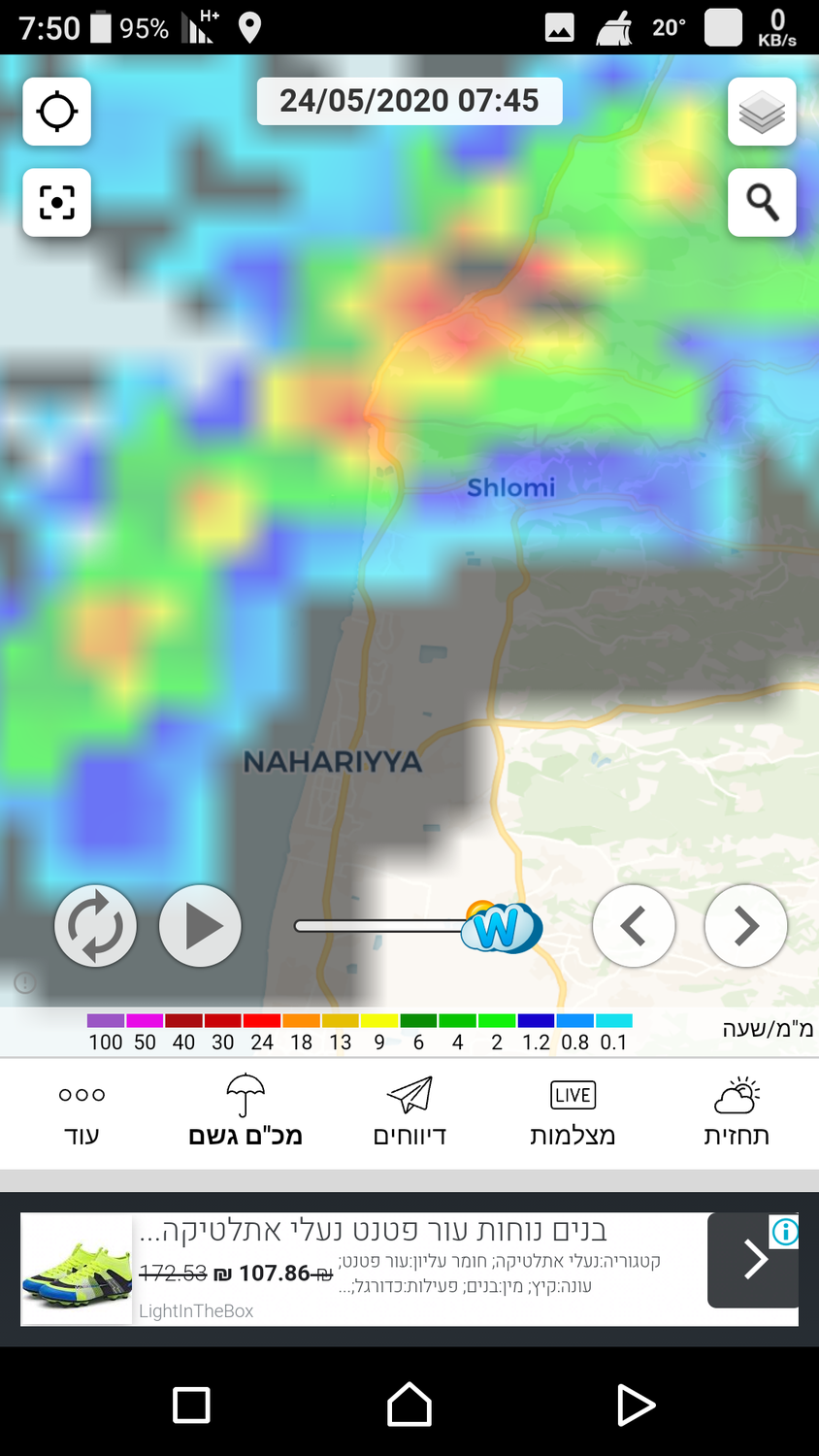The width and height of the screenshot is (819, 1456).
Task: Go to the תחזית forecast tab
Action: [x=737, y=1113]
